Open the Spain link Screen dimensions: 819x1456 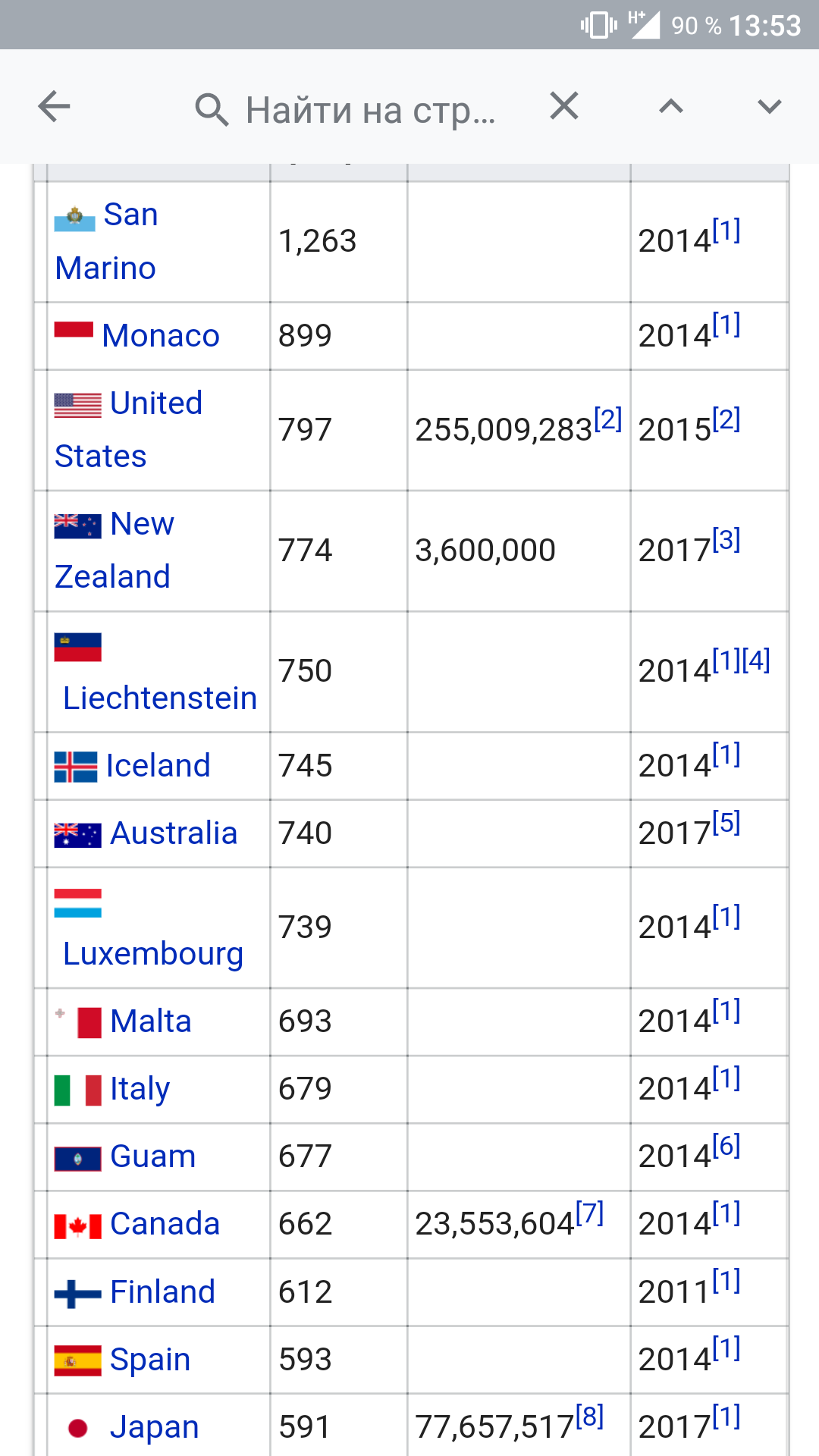(149, 1360)
